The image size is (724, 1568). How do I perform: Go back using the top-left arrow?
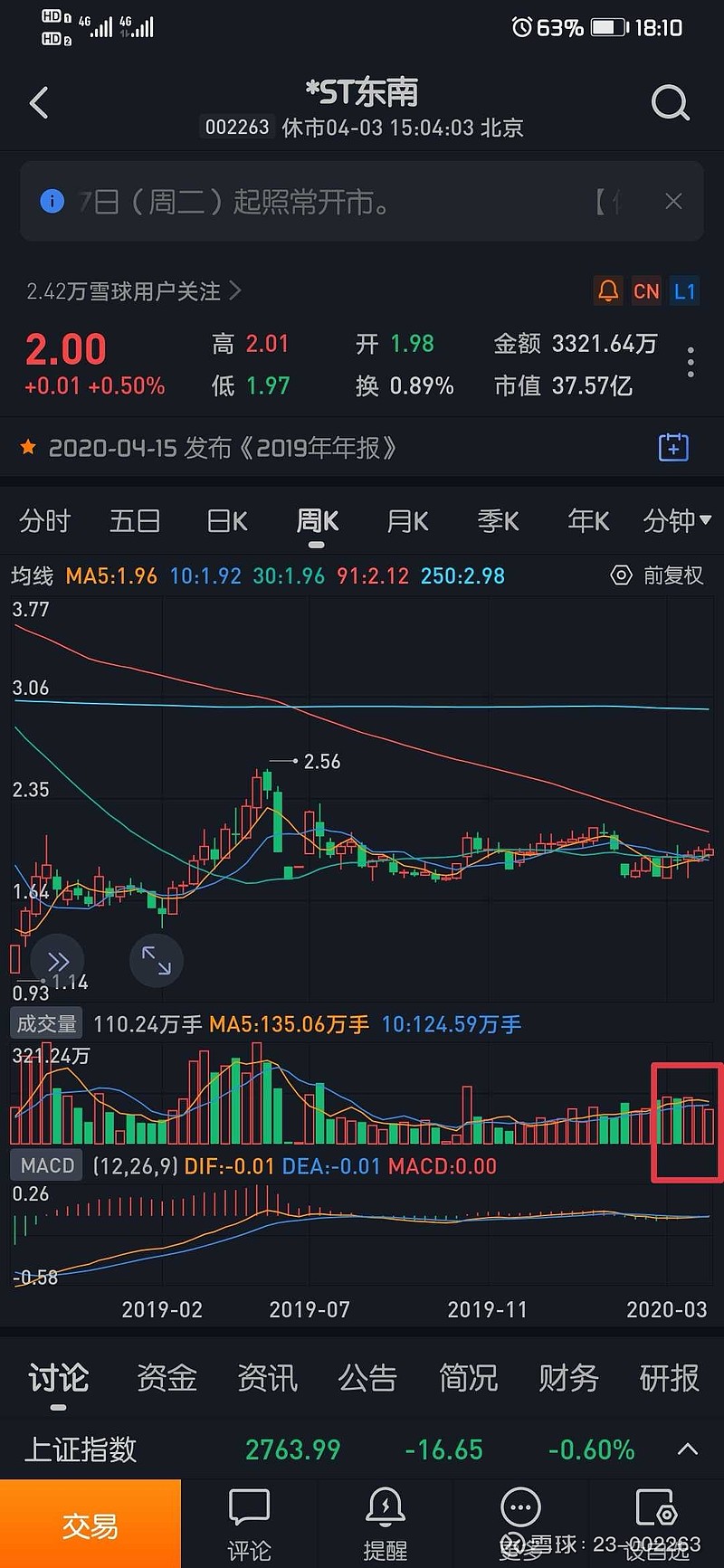point(39,103)
